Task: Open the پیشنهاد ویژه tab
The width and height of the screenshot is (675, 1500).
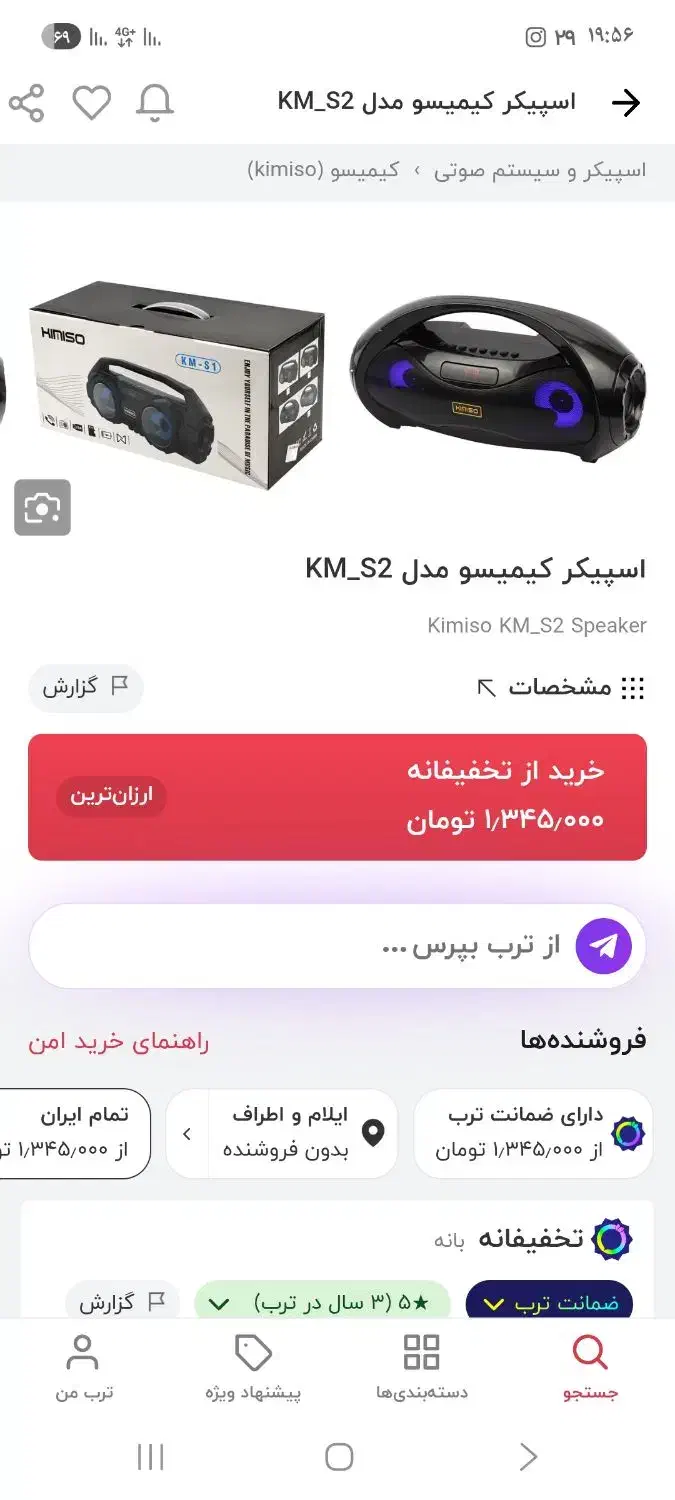Action: click(x=253, y=1367)
